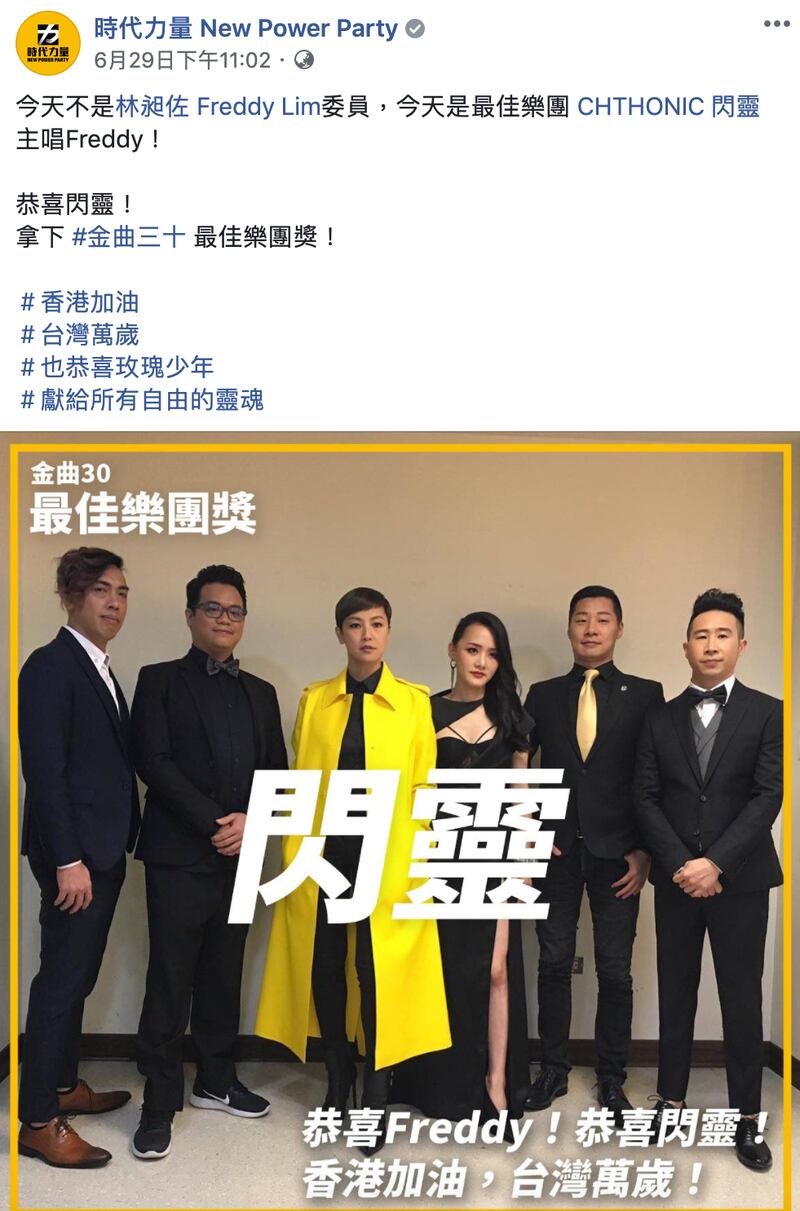
Task: Open the #也恭喜玫瑰少年 hashtag
Action: [117, 366]
